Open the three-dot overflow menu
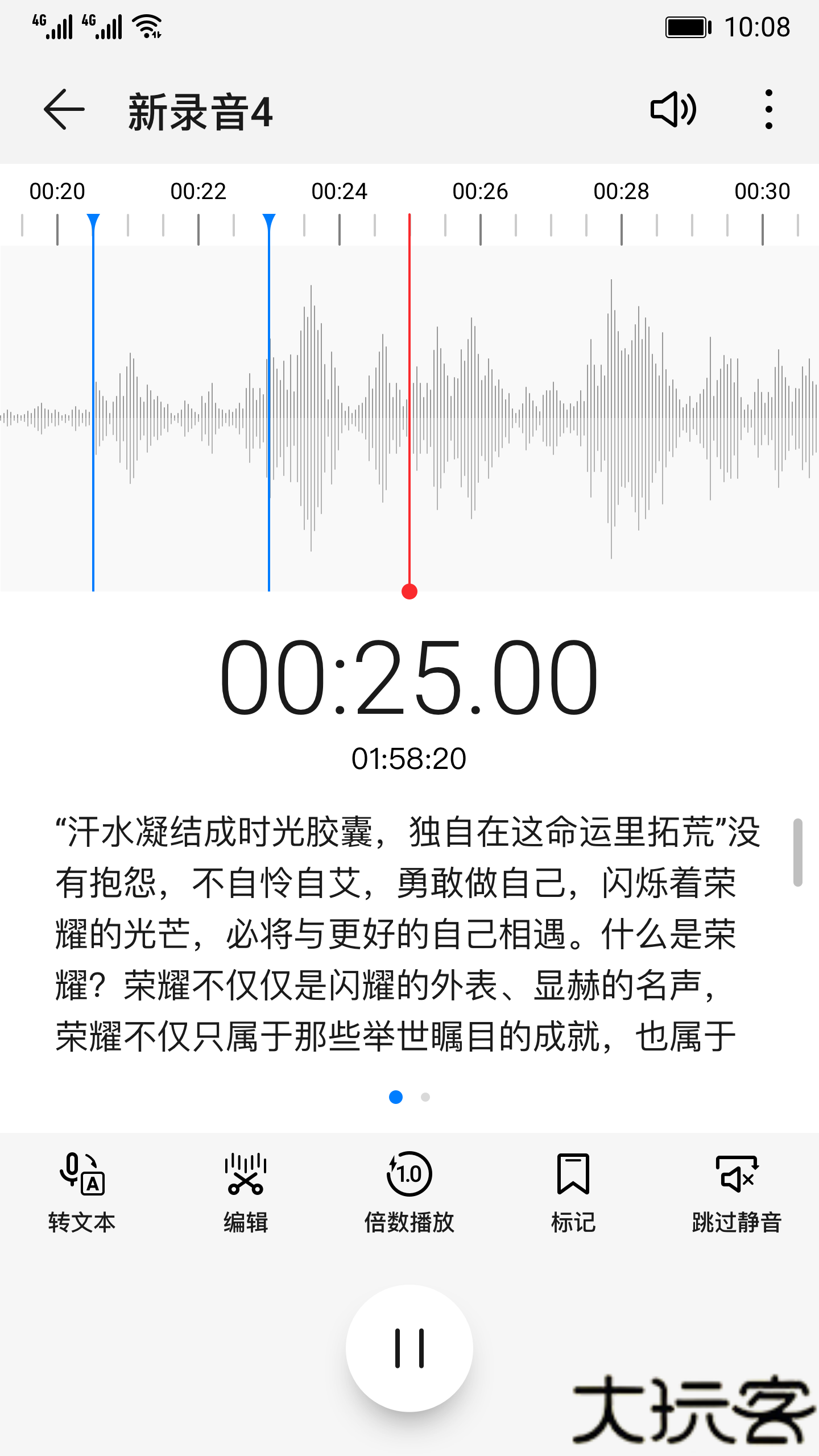Viewport: 819px width, 1456px height. 768,110
